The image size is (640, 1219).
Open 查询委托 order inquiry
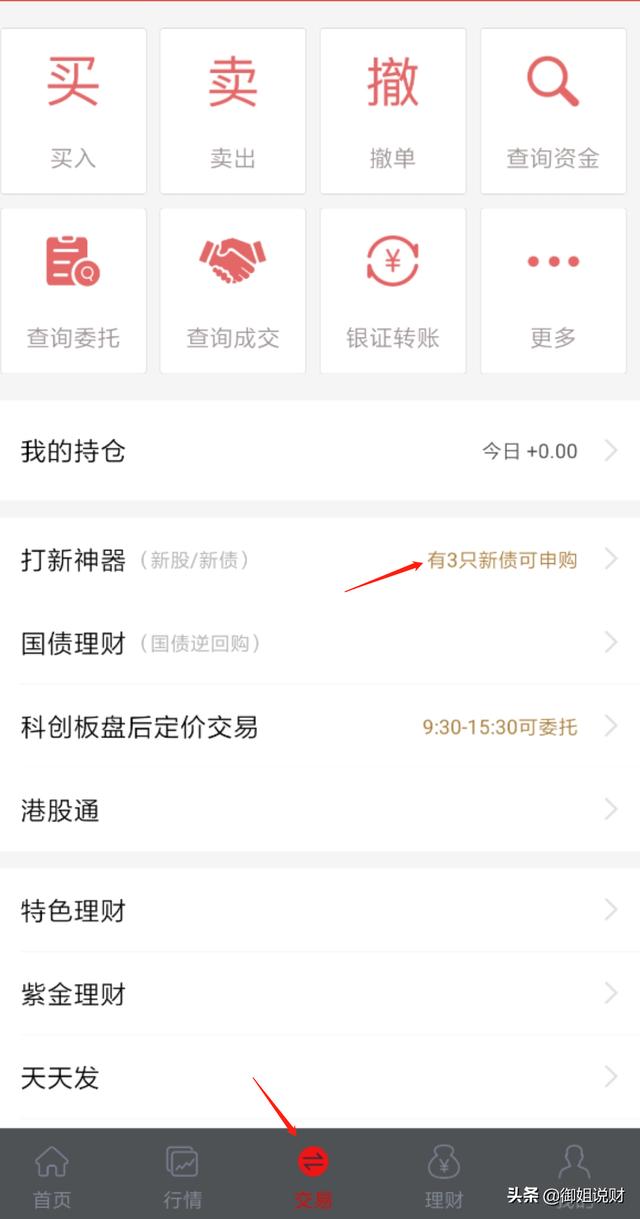click(x=73, y=291)
